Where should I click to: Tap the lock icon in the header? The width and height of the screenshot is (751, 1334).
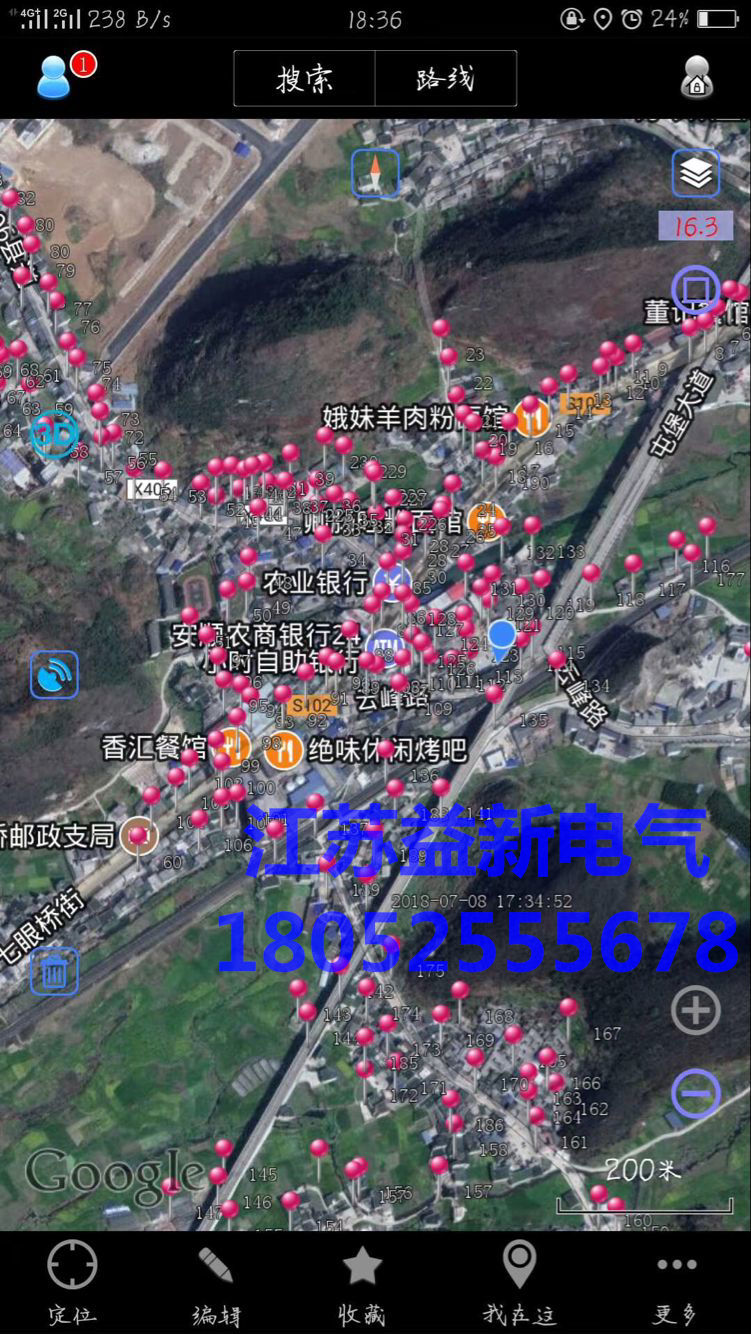coord(696,77)
